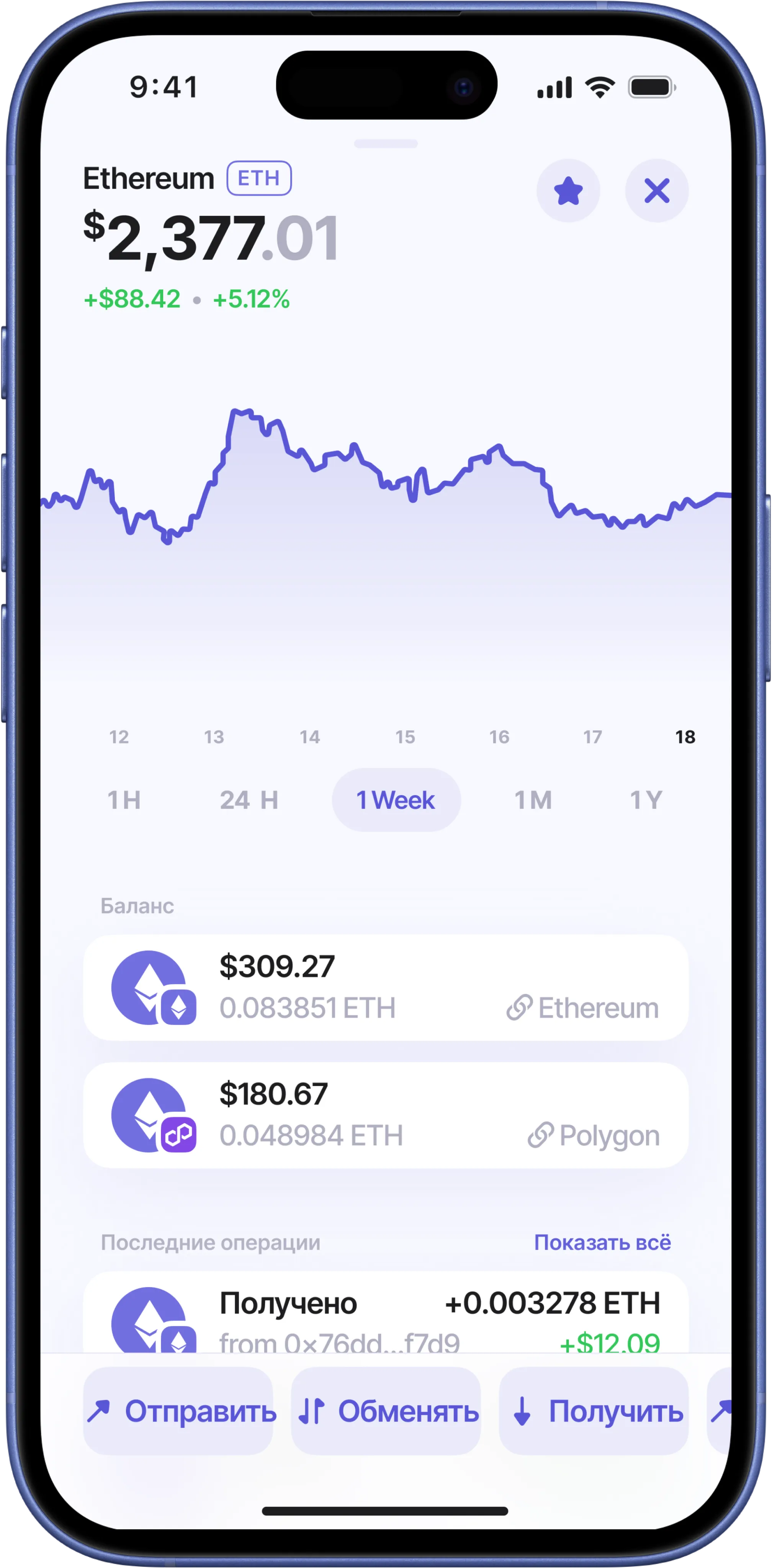Switch to the 24H chart view
Image resolution: width=772 pixels, height=1568 pixels.
250,800
